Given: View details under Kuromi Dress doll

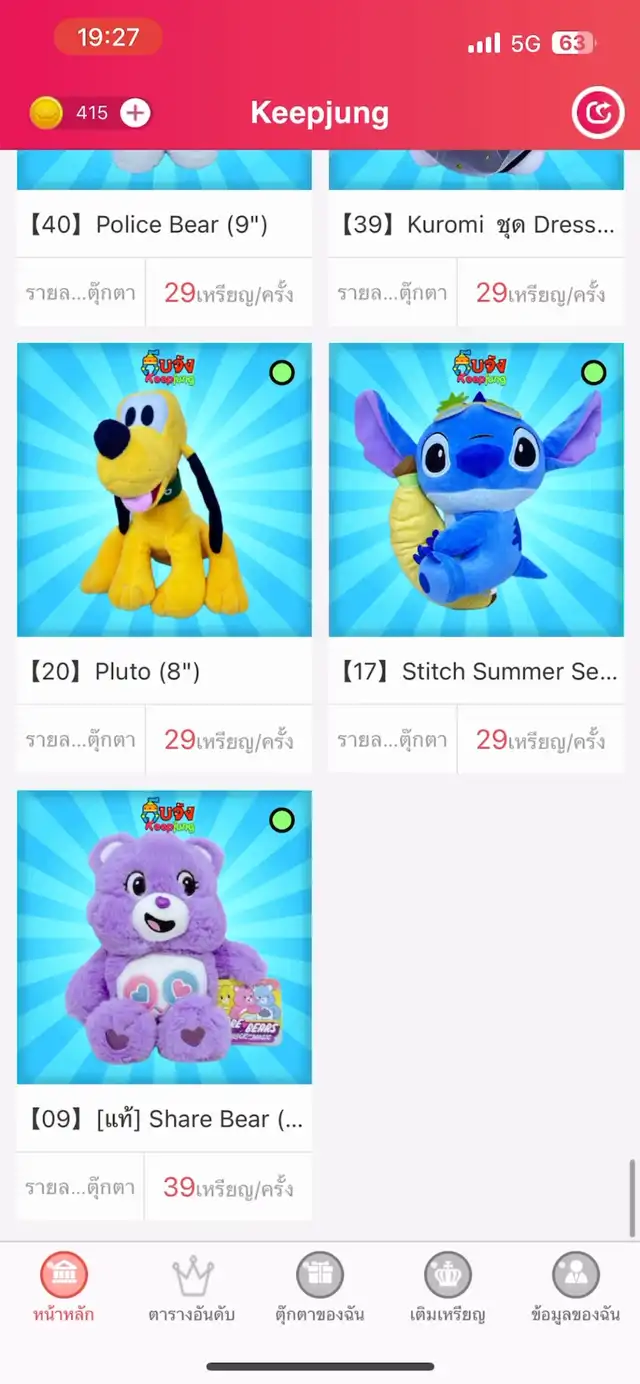Looking at the screenshot, I should pos(392,293).
